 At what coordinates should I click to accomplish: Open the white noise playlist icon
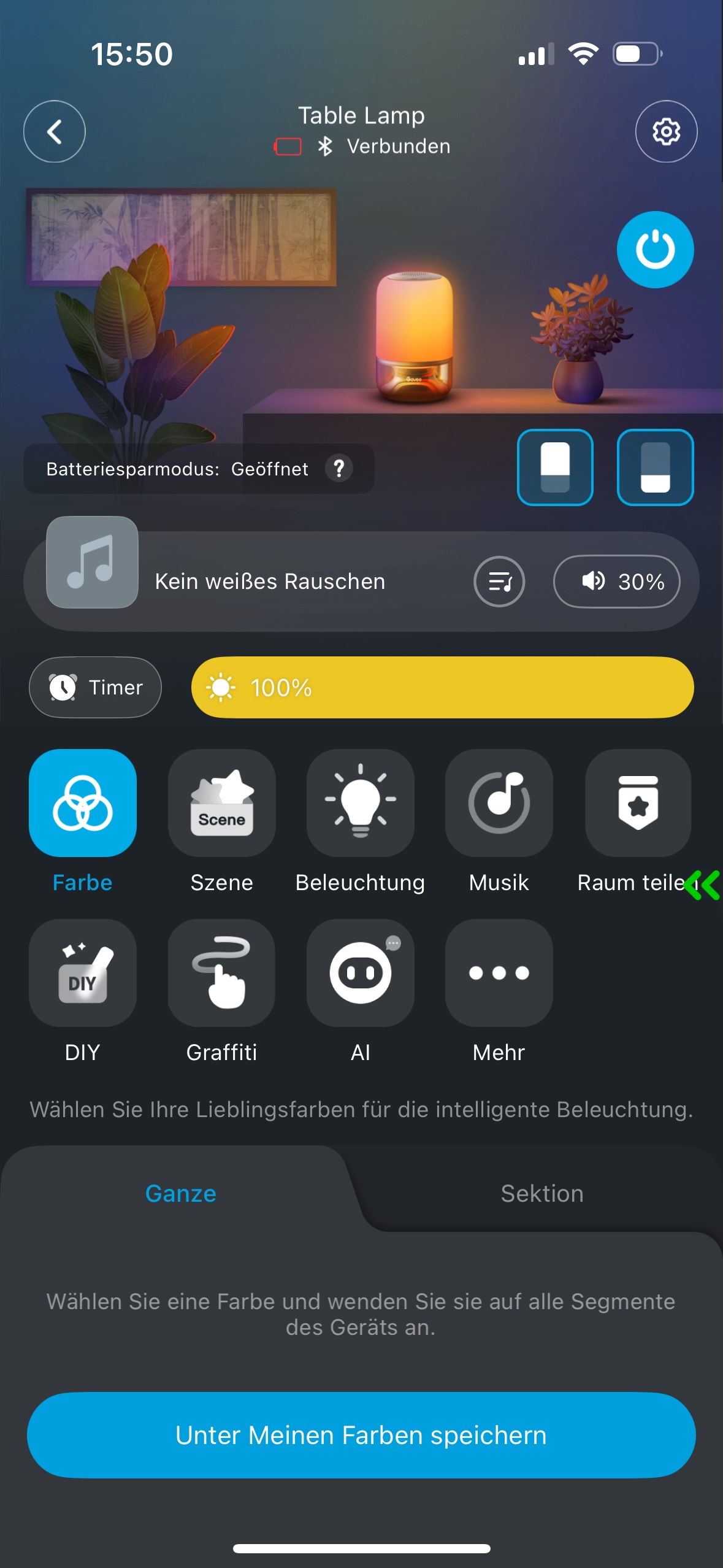coord(499,581)
